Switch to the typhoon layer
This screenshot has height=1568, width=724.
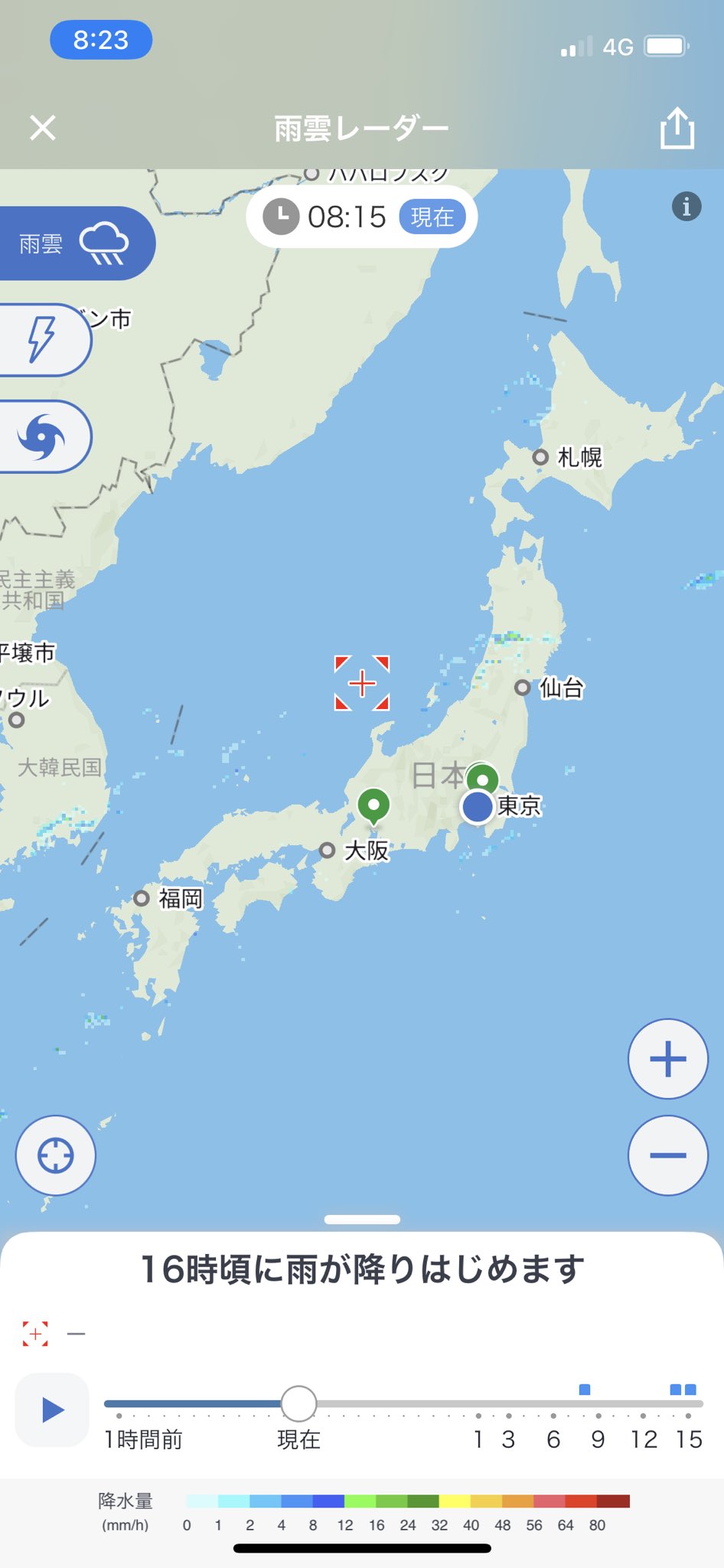44,436
